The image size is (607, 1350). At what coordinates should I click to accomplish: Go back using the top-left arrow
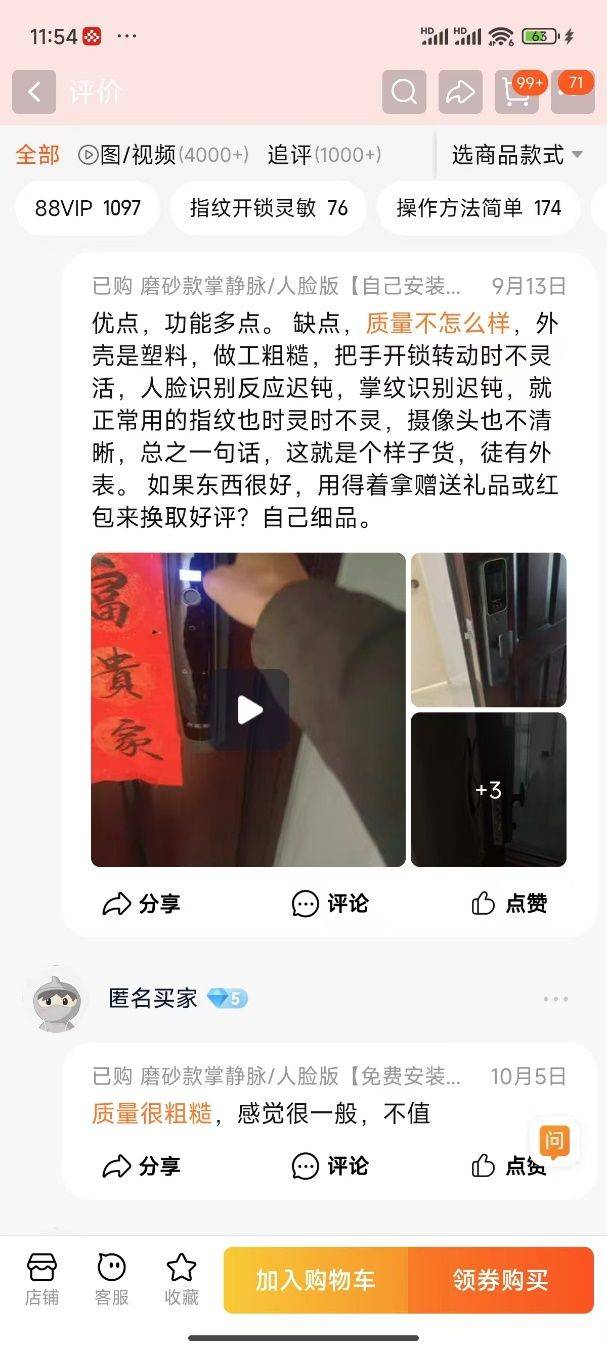(x=34, y=92)
